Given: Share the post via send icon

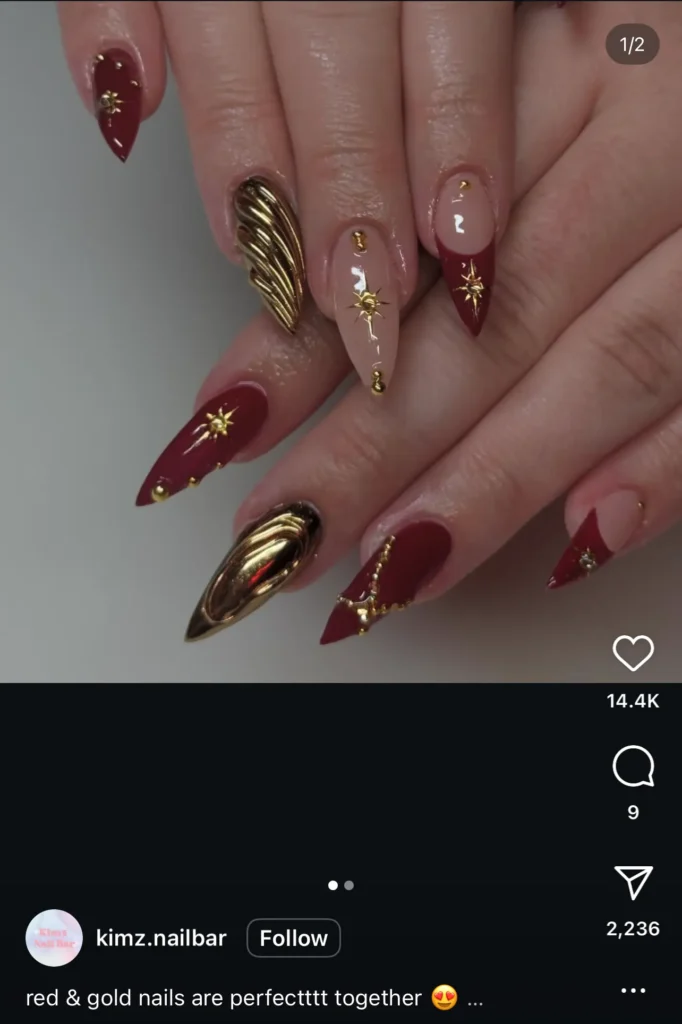Looking at the screenshot, I should pos(633,883).
